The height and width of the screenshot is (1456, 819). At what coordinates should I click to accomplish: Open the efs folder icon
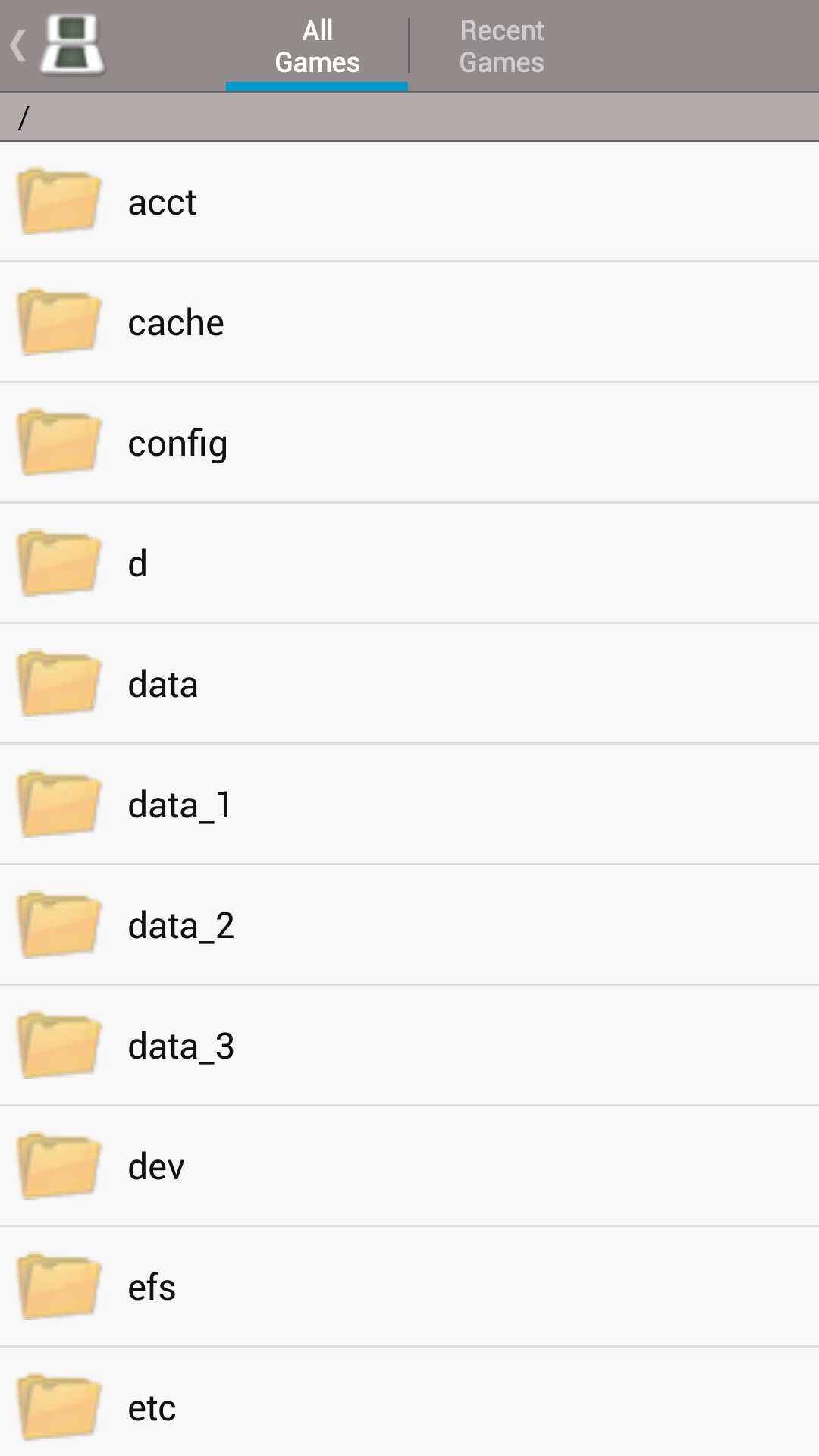(59, 1286)
